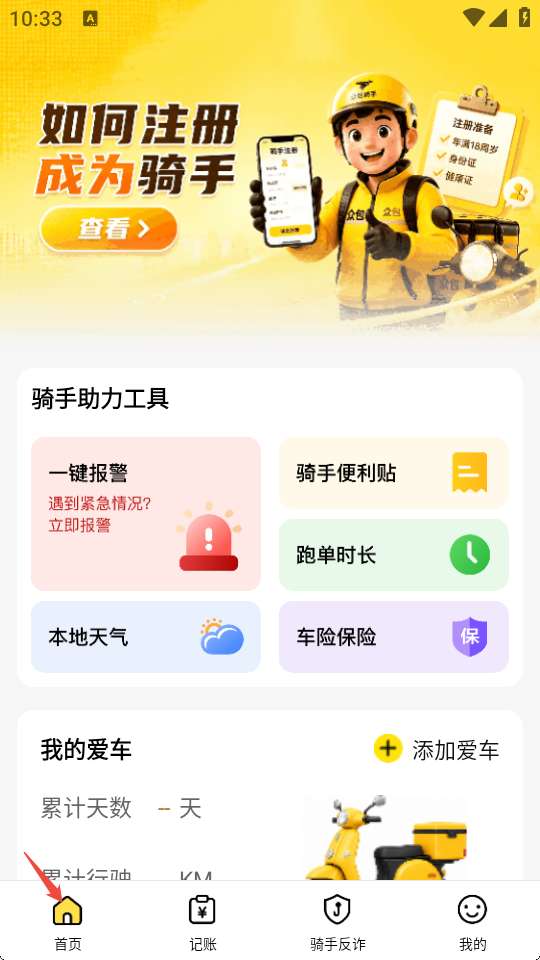Tap 添加爱车 to add a vehicle
Viewport: 540px width, 960px height.
(x=437, y=749)
